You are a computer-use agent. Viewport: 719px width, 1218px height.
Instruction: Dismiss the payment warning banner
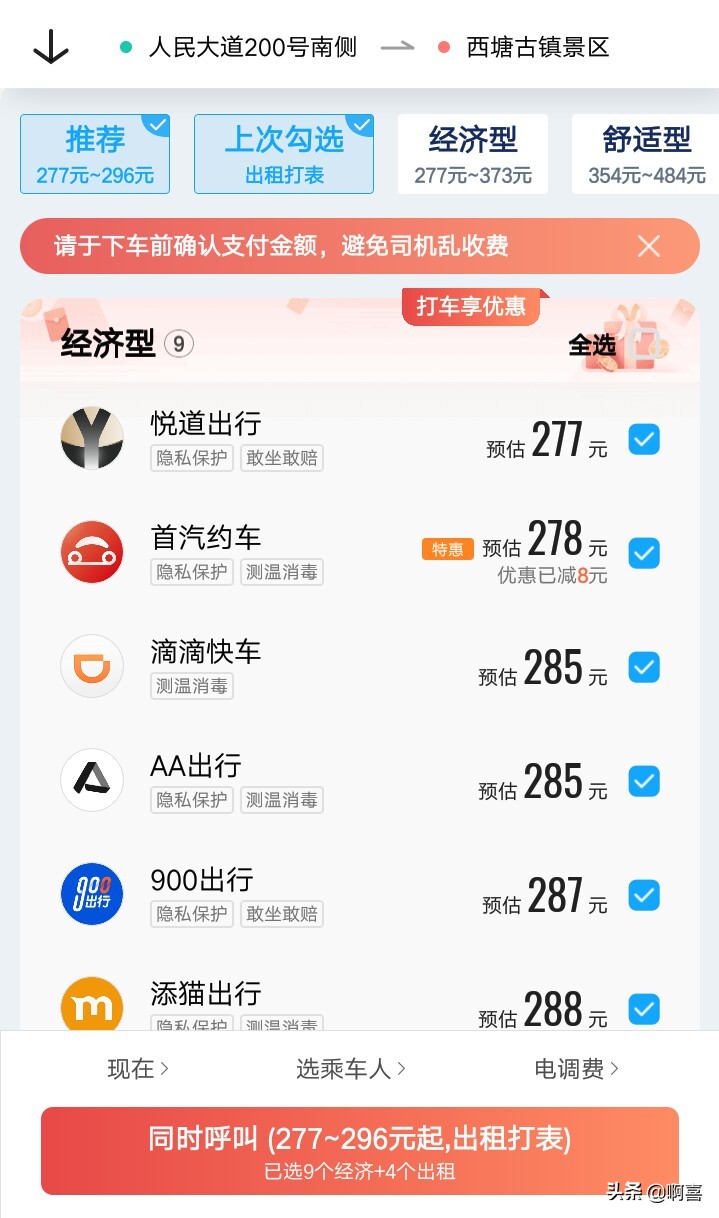click(x=649, y=246)
